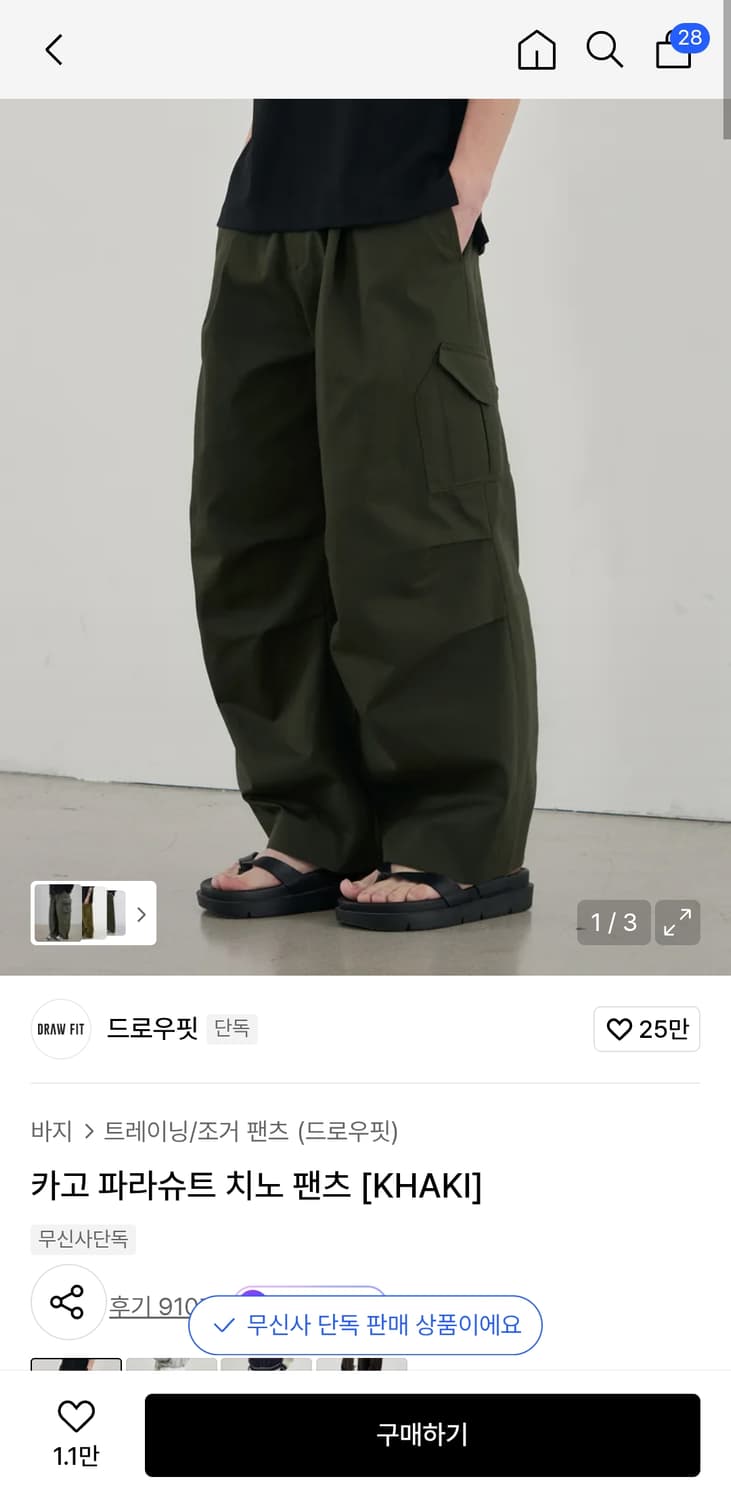Tap the heart icon next to 25만
The width and height of the screenshot is (731, 1500).
click(x=619, y=1029)
